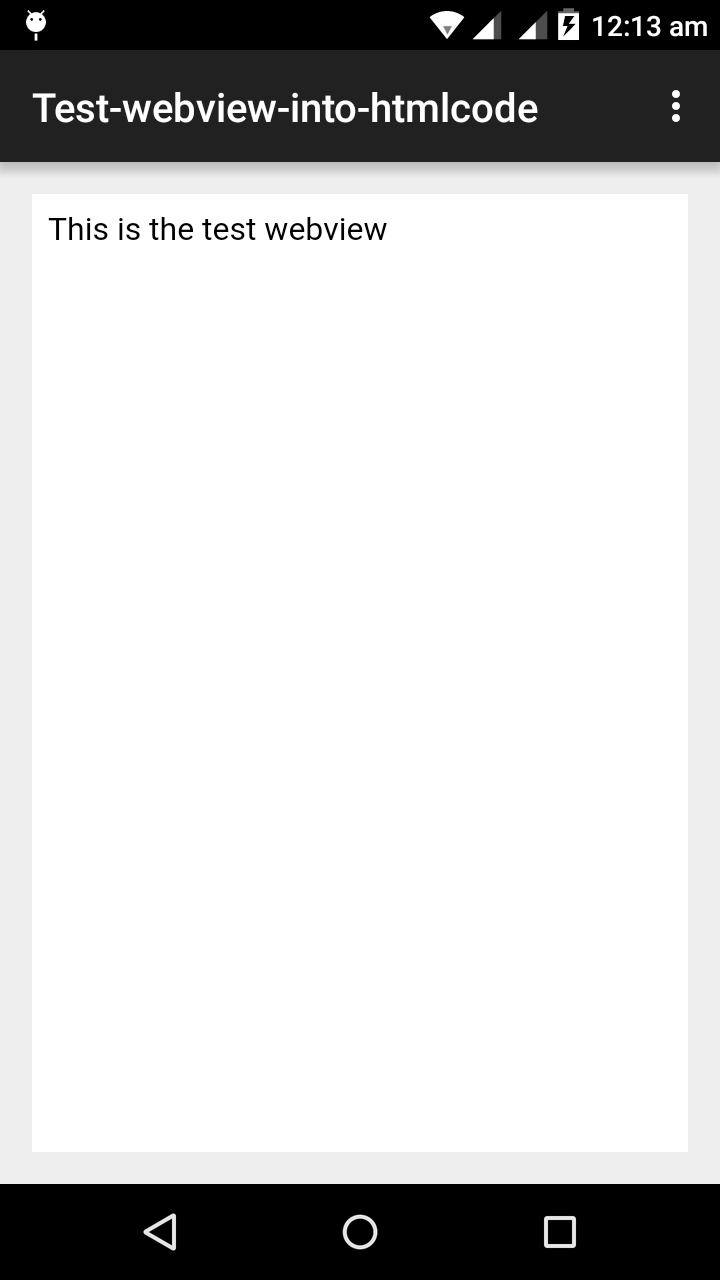Viewport: 720px width, 1280px height.
Task: Tap the grey strip above the webview card
Action: [x=360, y=180]
